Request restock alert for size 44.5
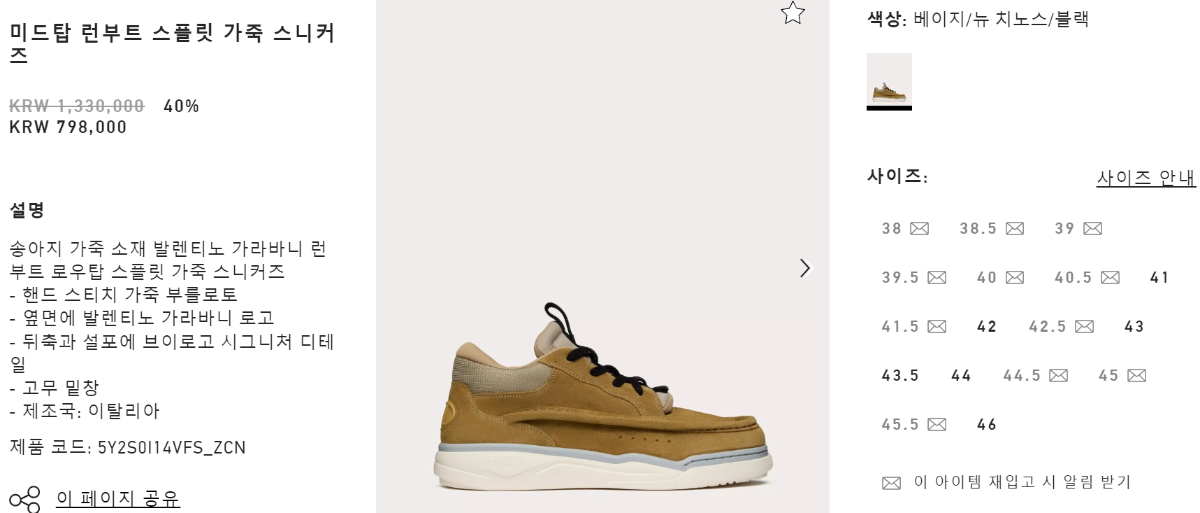Screen dimensions: 1200x513 1035,376
